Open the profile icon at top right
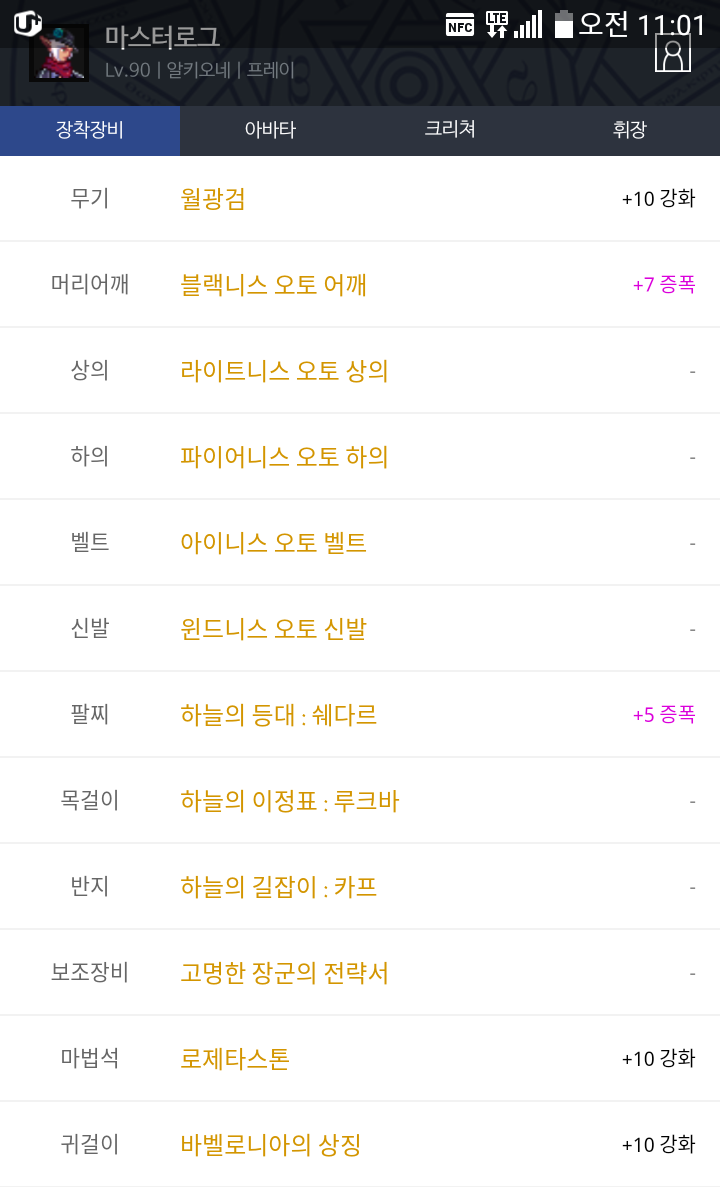 point(672,53)
